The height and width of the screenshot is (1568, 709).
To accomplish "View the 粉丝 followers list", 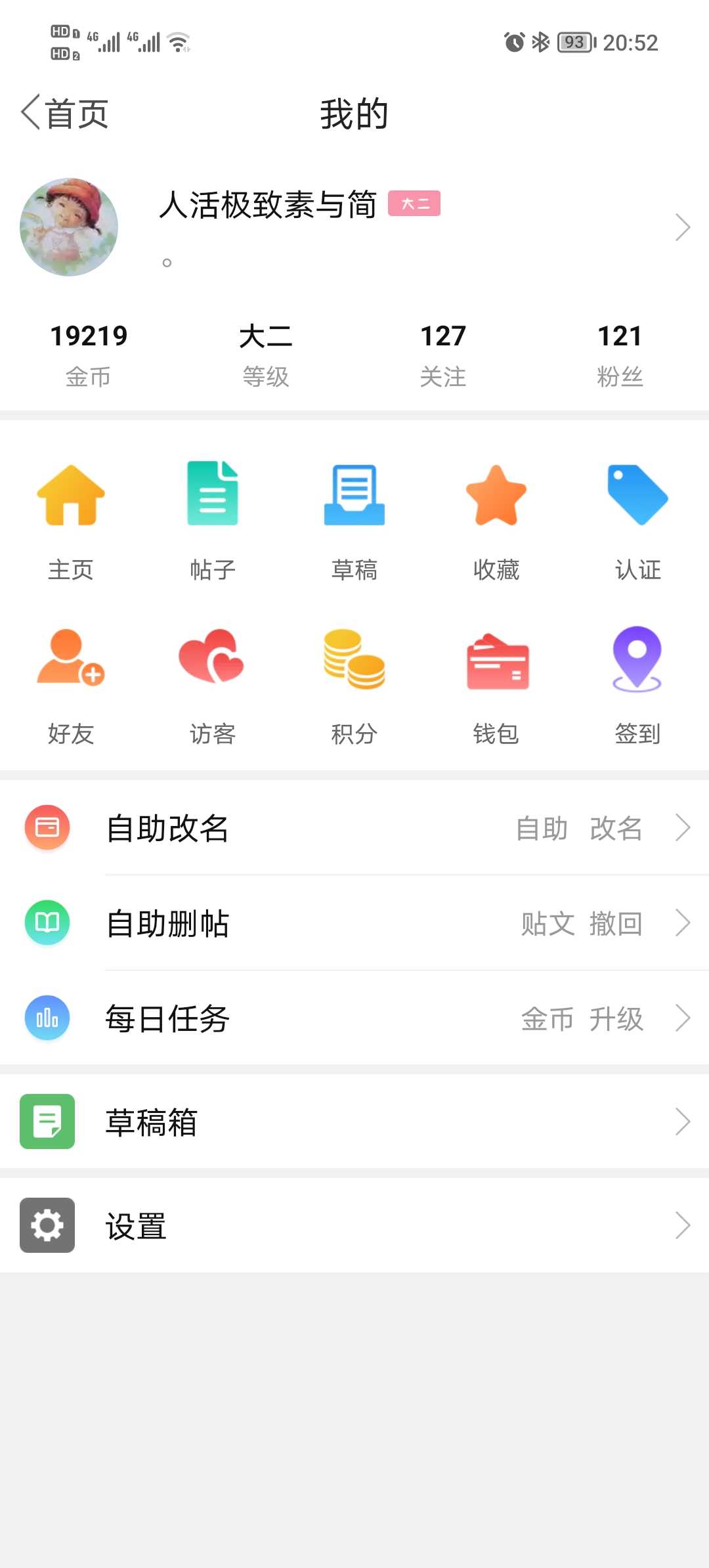I will tap(620, 355).
